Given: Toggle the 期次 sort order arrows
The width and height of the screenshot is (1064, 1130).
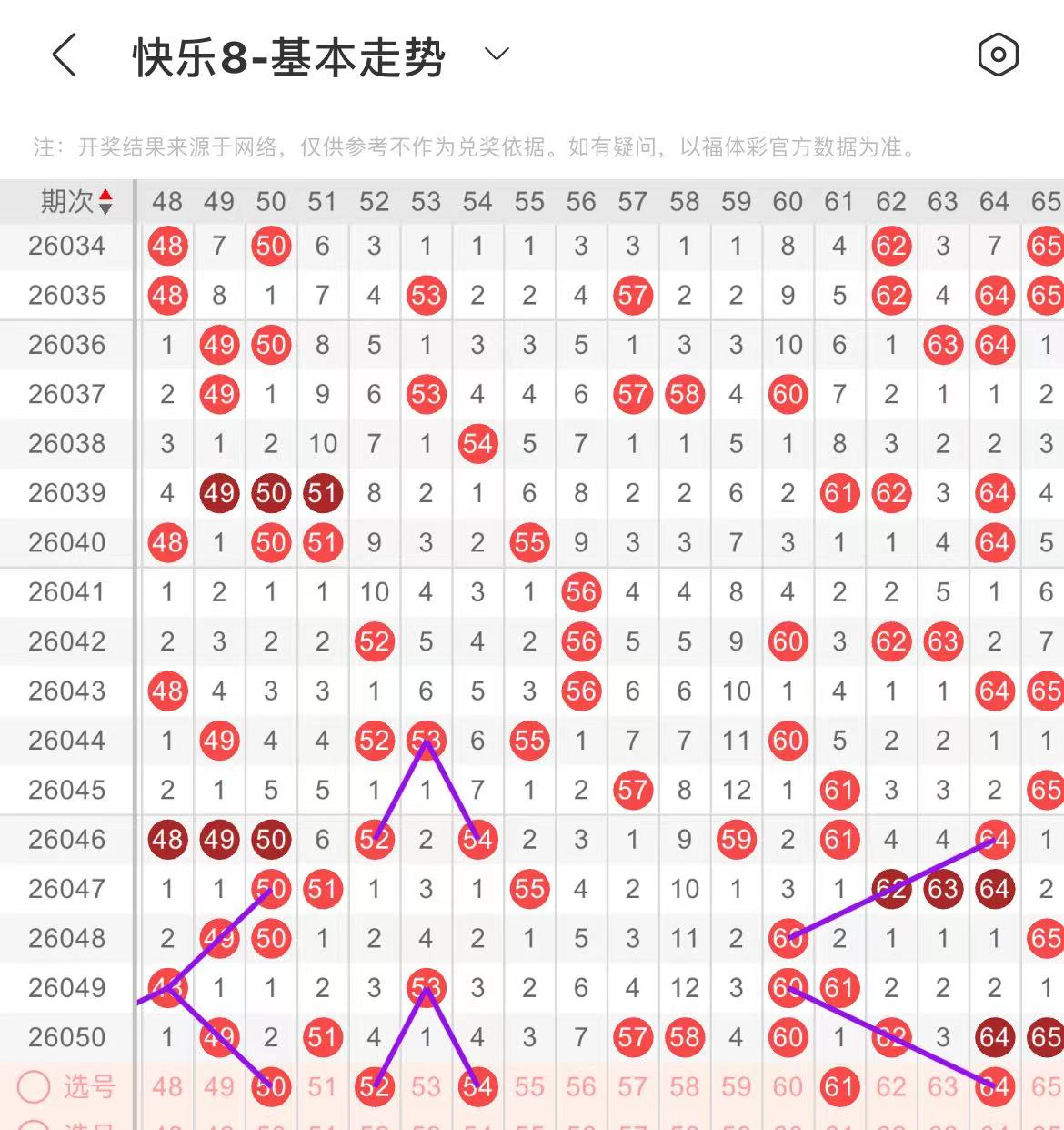Looking at the screenshot, I should coord(105,201).
